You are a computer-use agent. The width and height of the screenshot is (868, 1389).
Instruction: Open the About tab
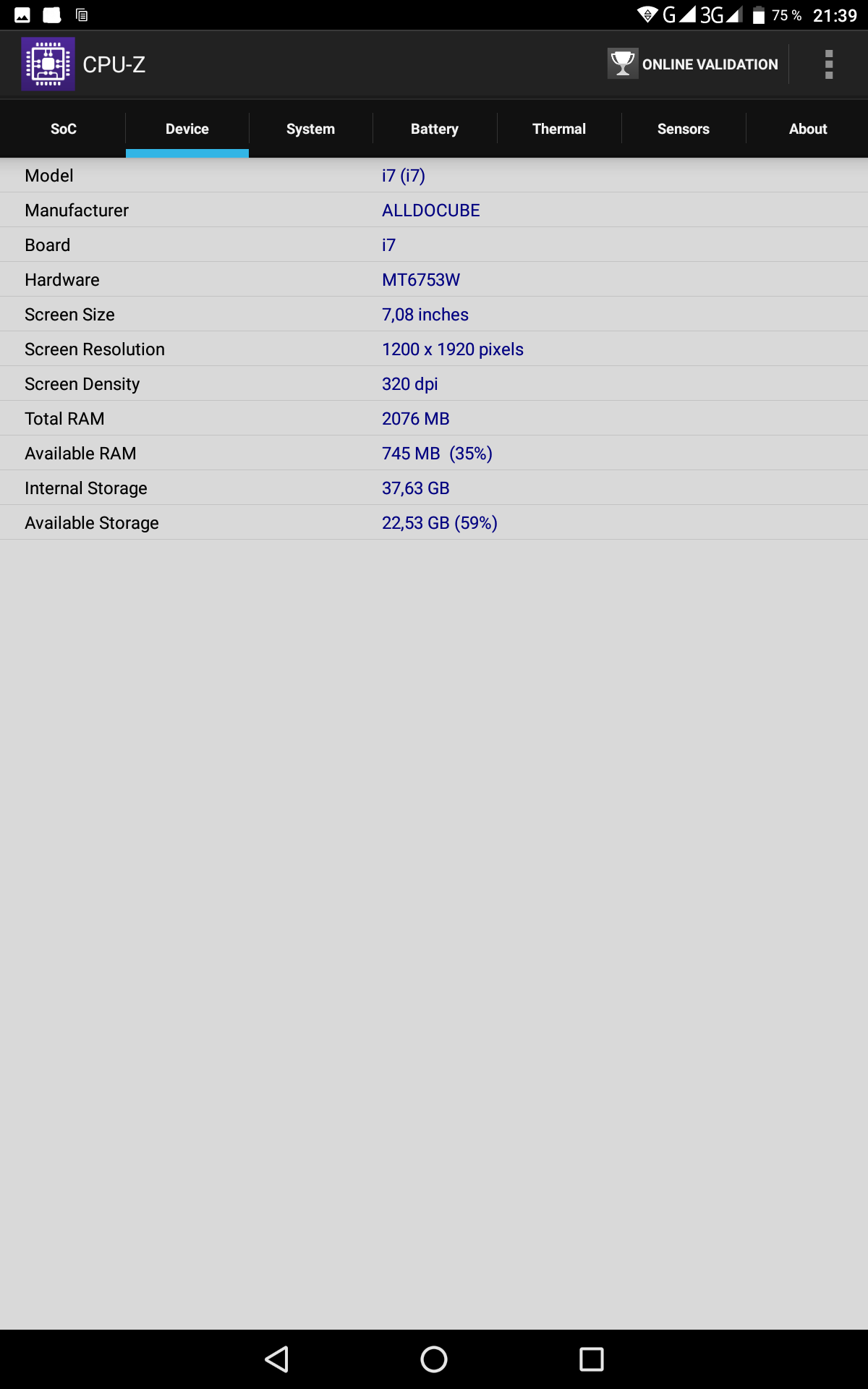pyautogui.click(x=808, y=129)
